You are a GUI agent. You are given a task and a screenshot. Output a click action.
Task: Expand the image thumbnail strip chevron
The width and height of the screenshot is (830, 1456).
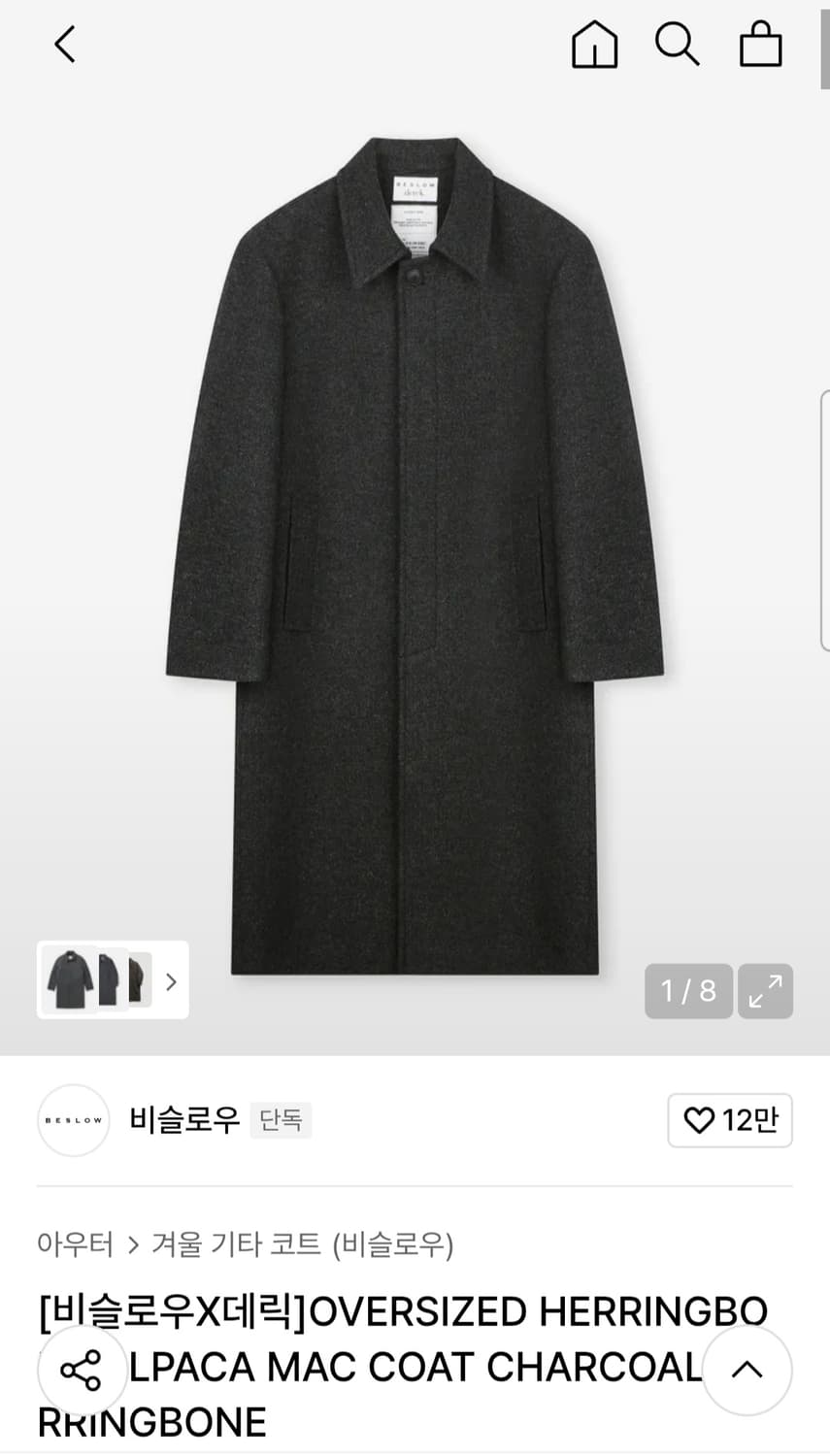click(x=171, y=981)
